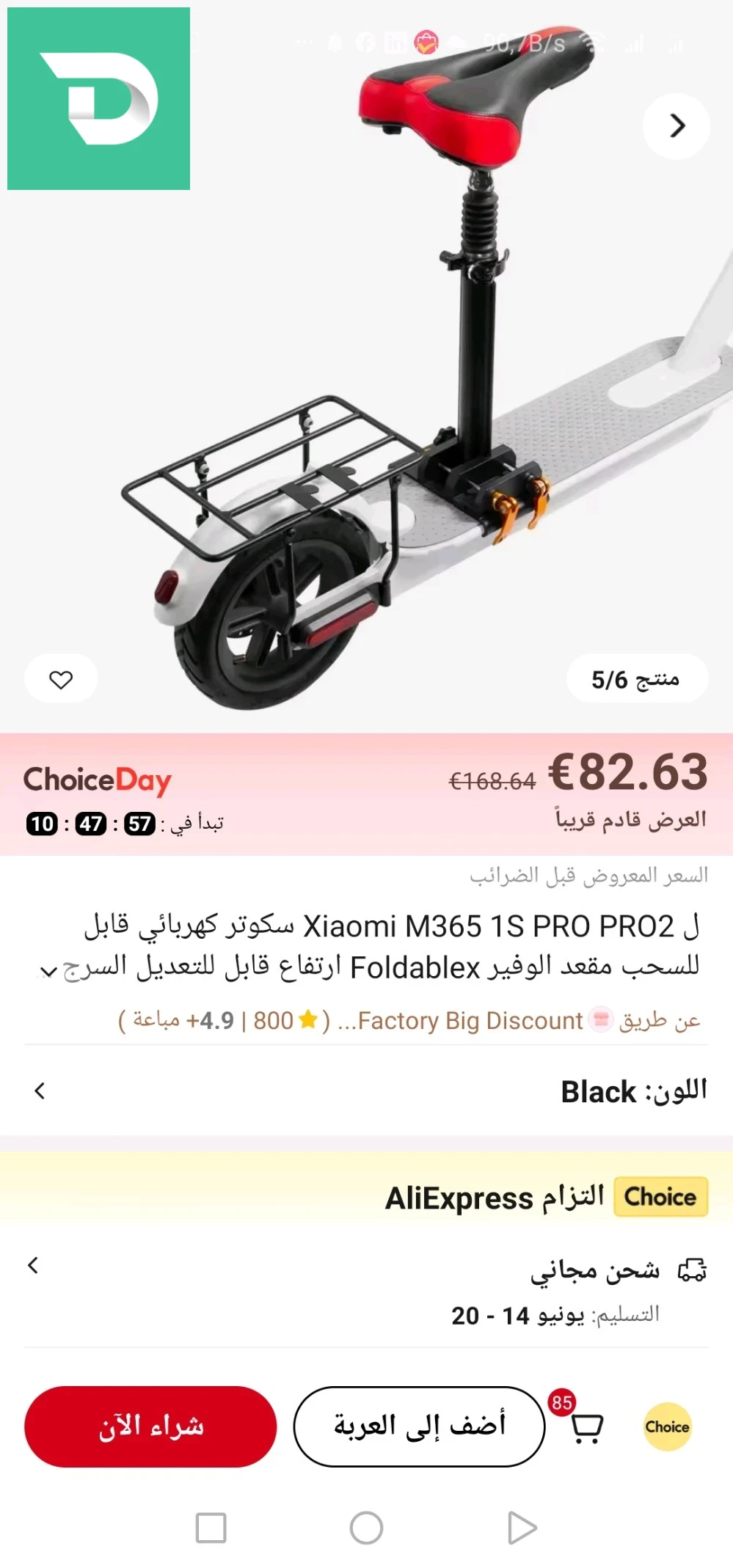The image size is (733, 1568).
Task: Show the next product image
Action: (676, 126)
